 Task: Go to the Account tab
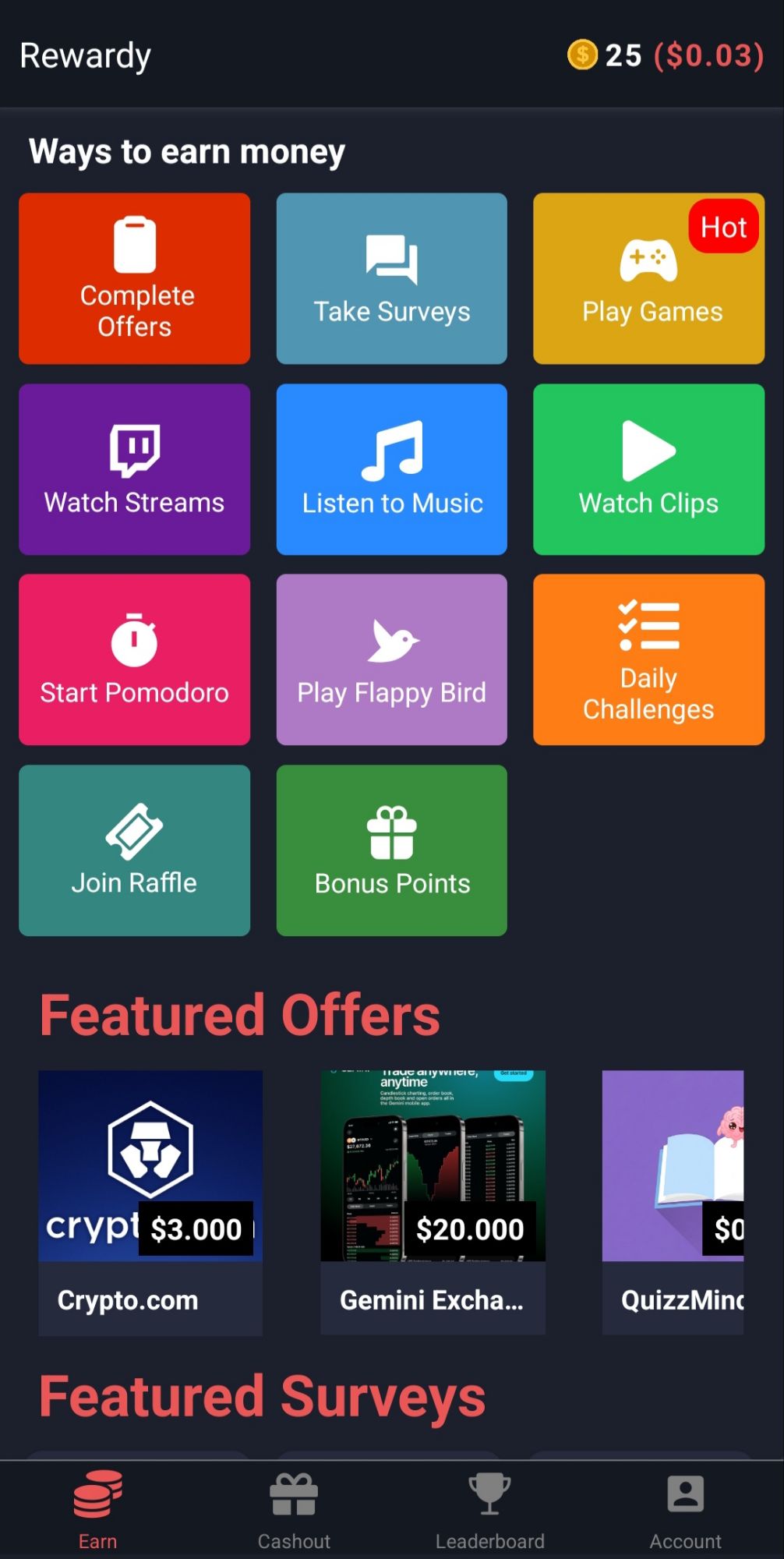point(685,1508)
